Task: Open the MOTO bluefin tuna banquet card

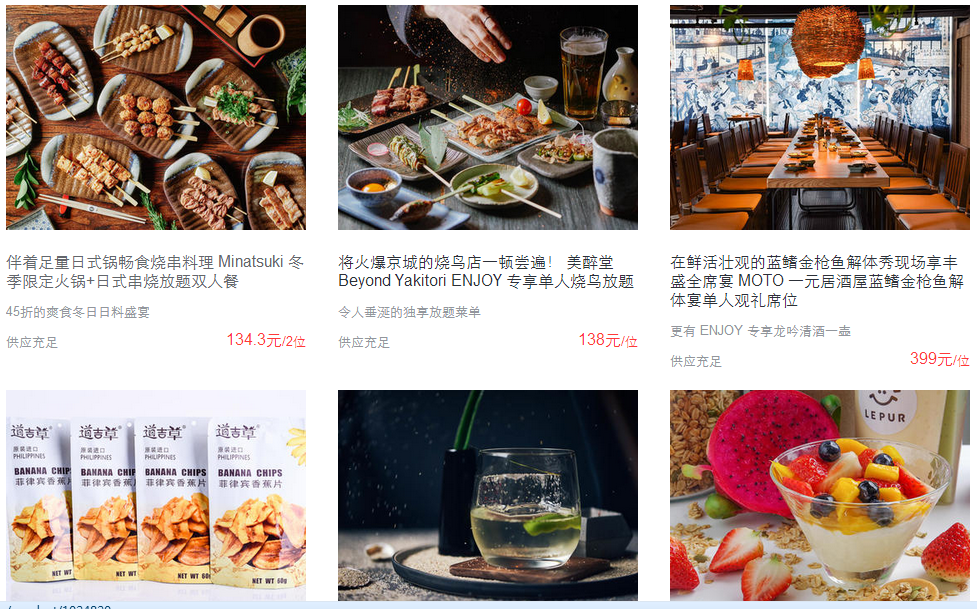Action: (x=819, y=118)
